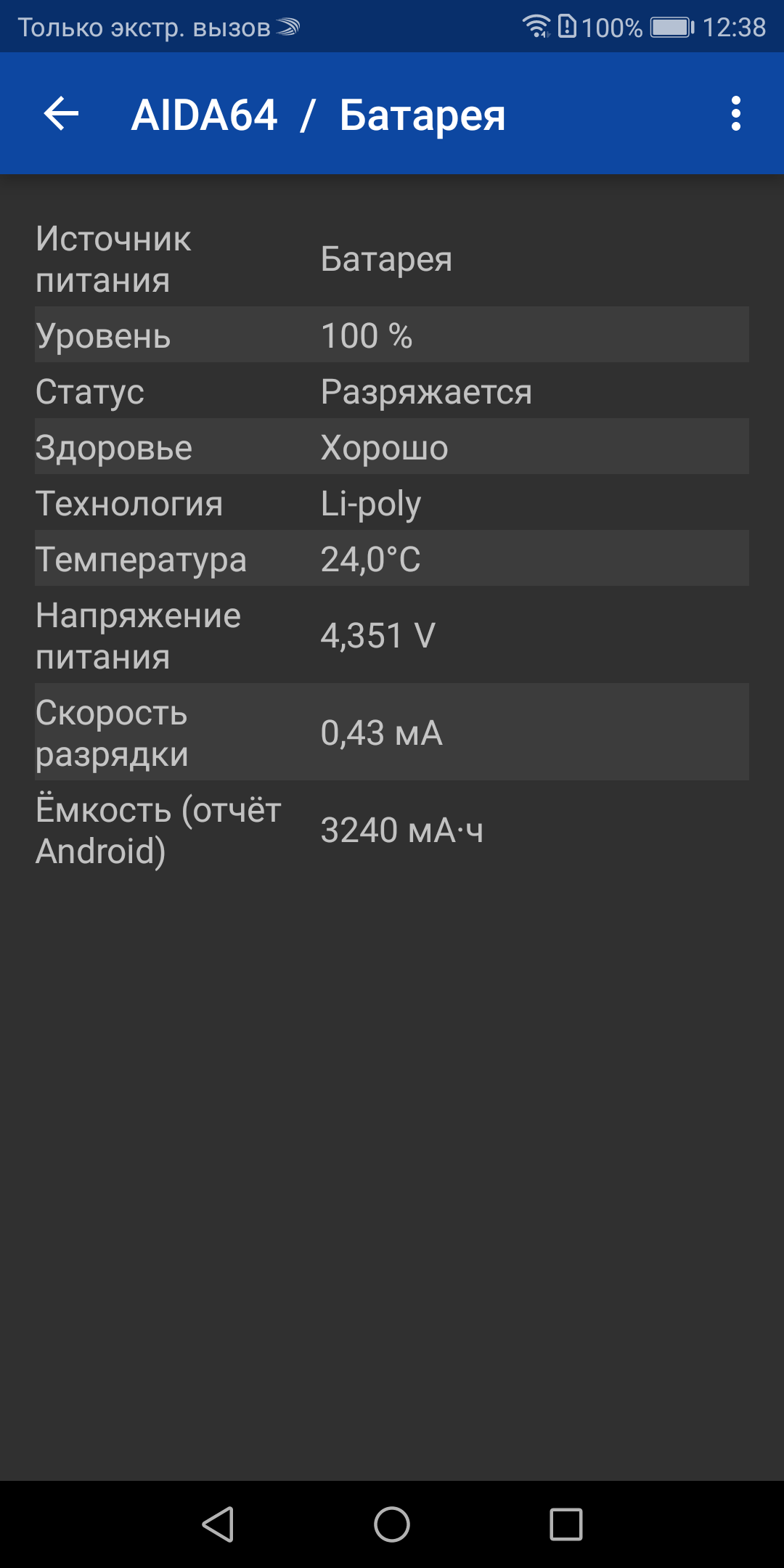Open the three-dot overflow menu
The height and width of the screenshot is (1568, 784).
pyautogui.click(x=736, y=114)
